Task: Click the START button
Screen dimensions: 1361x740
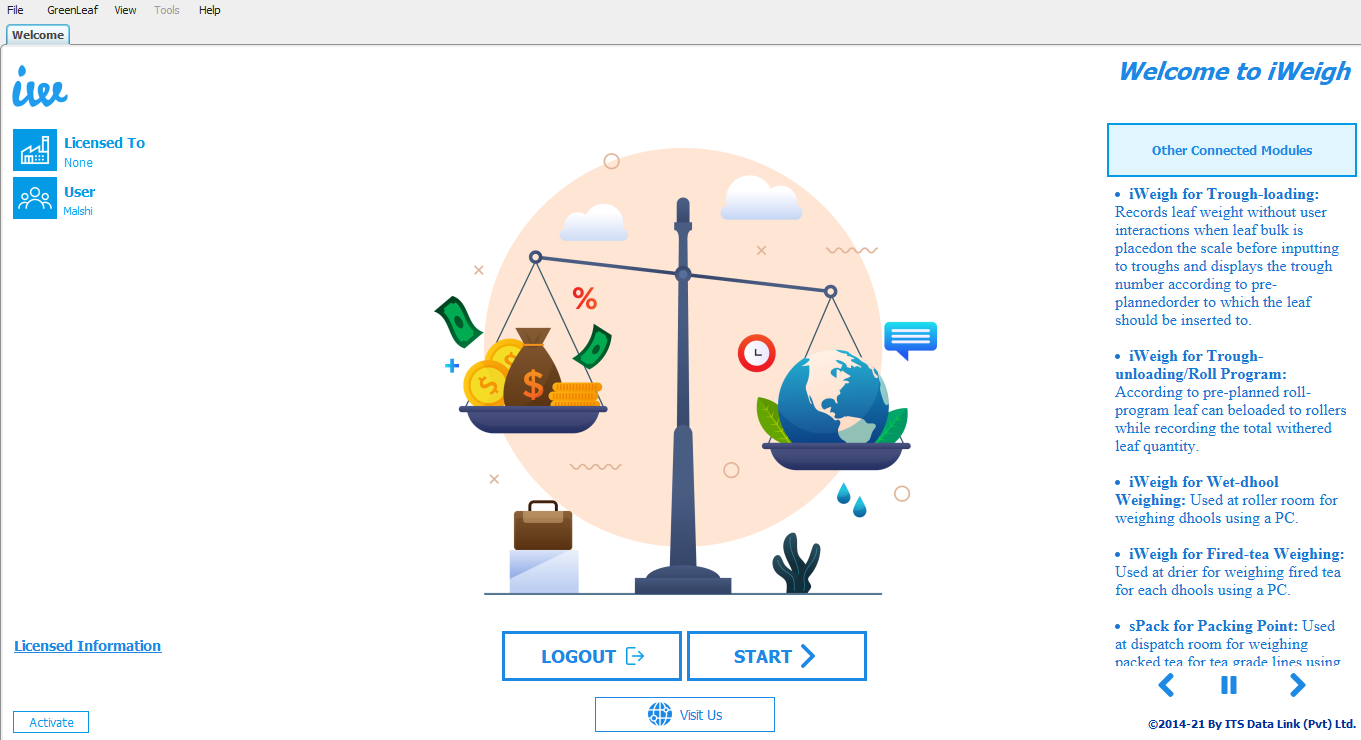Action: coord(776,656)
